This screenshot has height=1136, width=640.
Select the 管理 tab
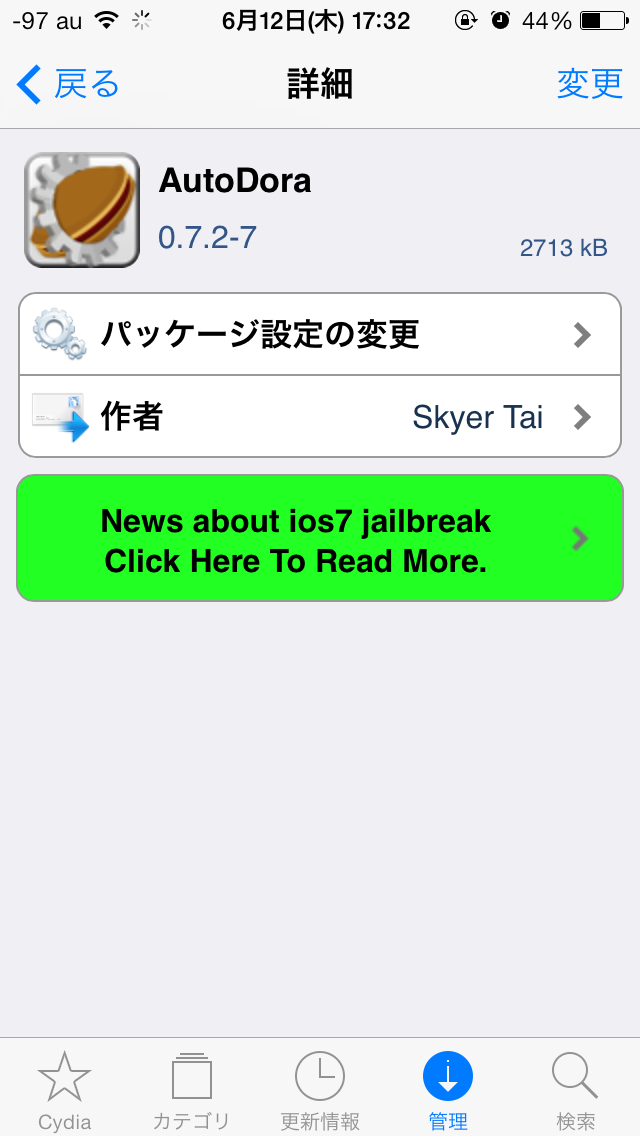point(448,1090)
